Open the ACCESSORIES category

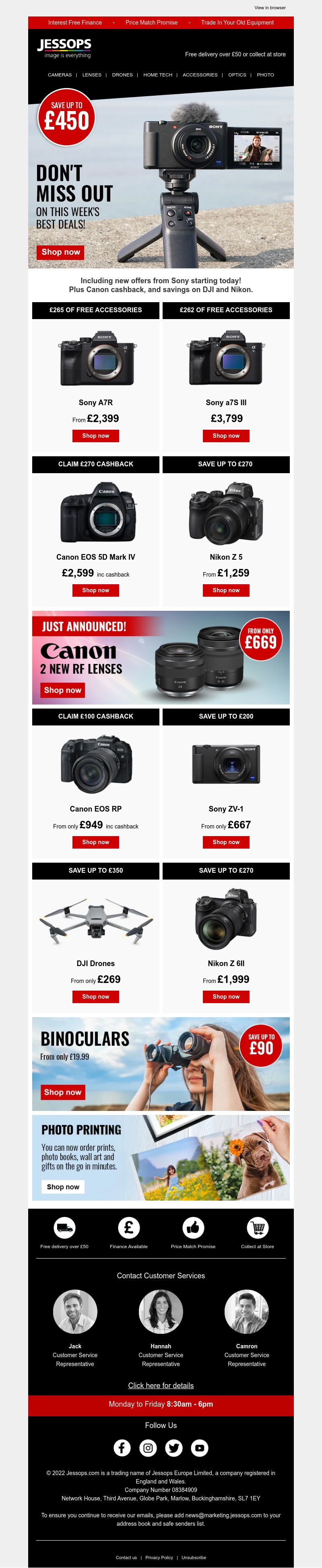200,75
